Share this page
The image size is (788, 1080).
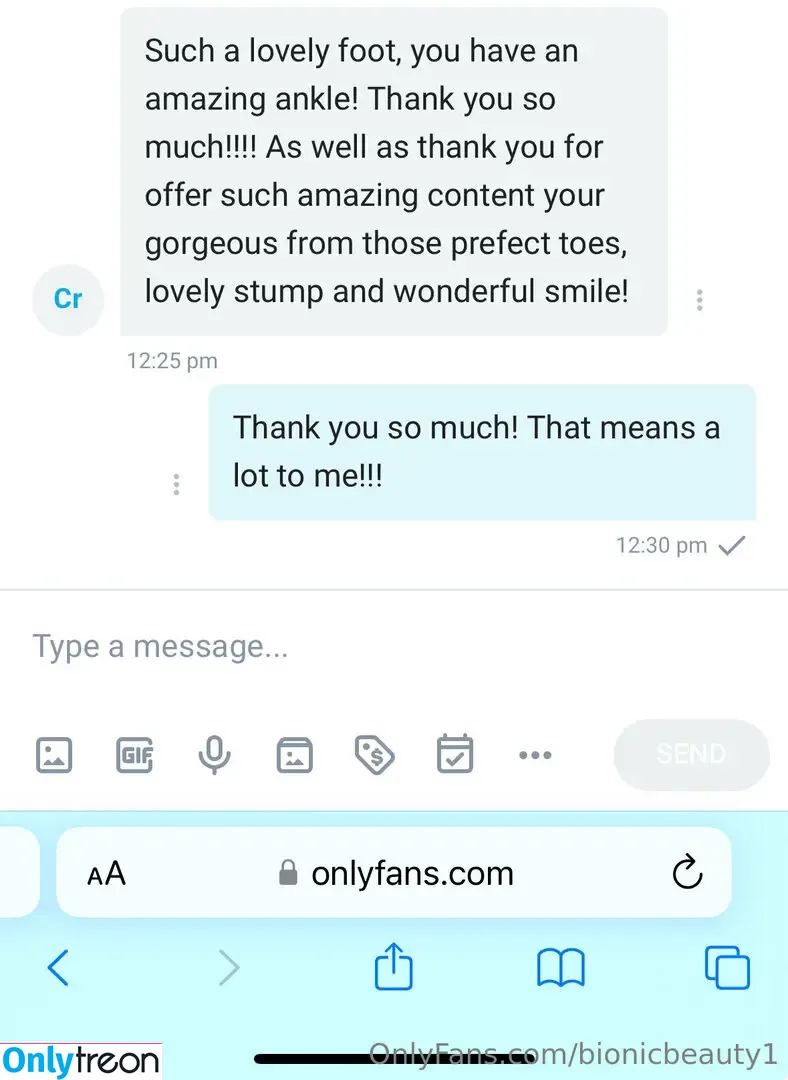[x=394, y=968]
